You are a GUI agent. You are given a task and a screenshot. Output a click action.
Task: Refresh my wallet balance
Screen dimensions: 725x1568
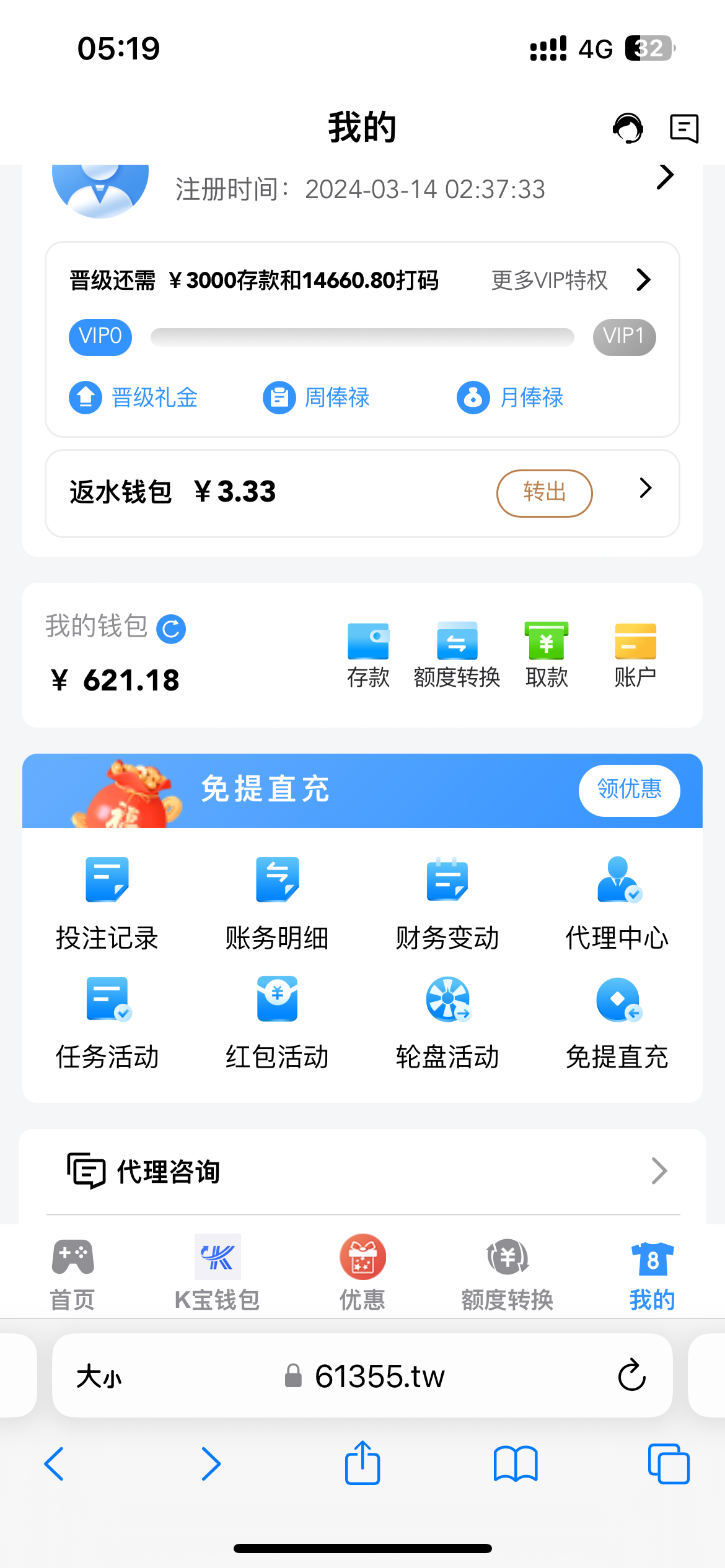click(x=171, y=629)
